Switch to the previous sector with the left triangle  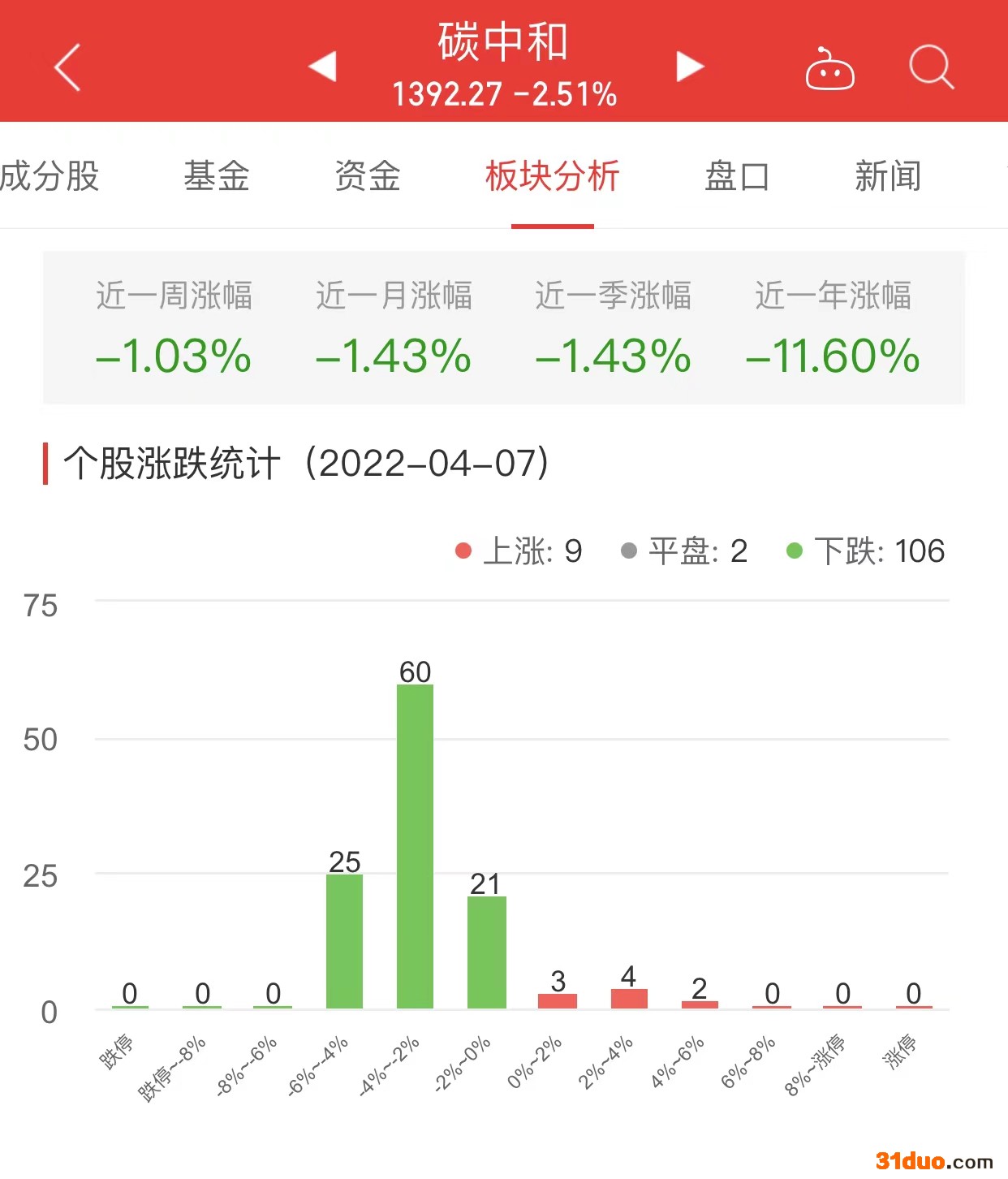point(323,67)
